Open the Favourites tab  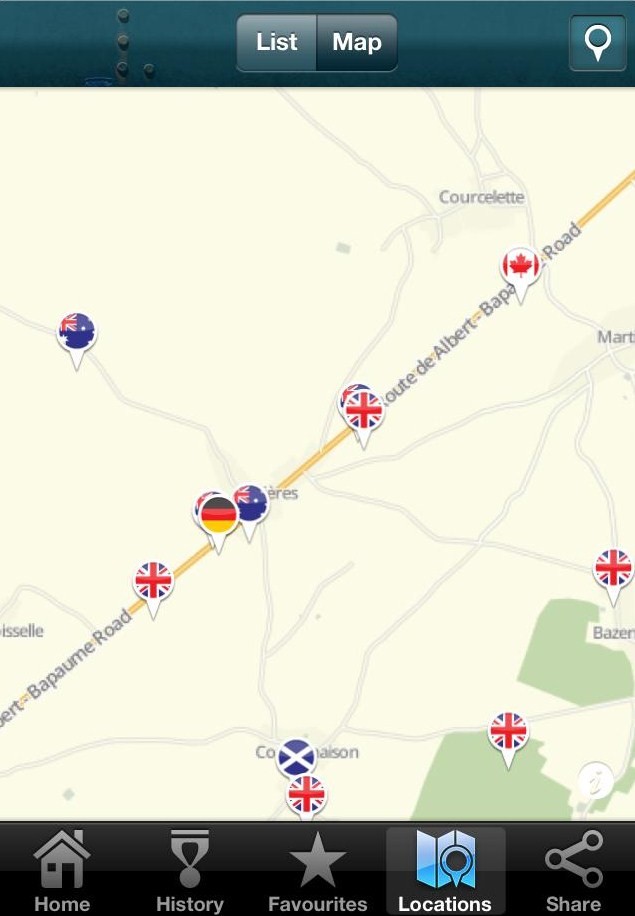pos(317,870)
